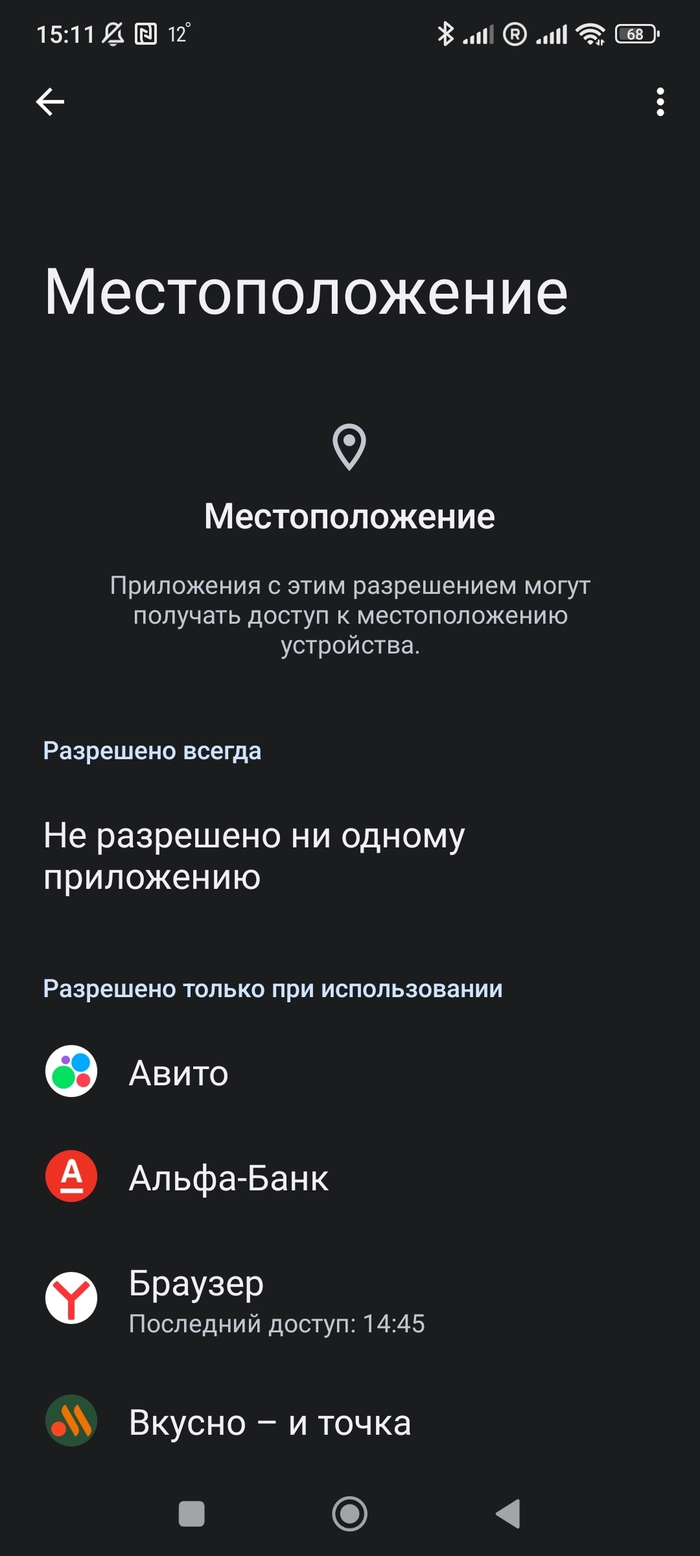Open recent apps via square button
Viewport: 700px width, 1556px height.
click(x=192, y=1513)
